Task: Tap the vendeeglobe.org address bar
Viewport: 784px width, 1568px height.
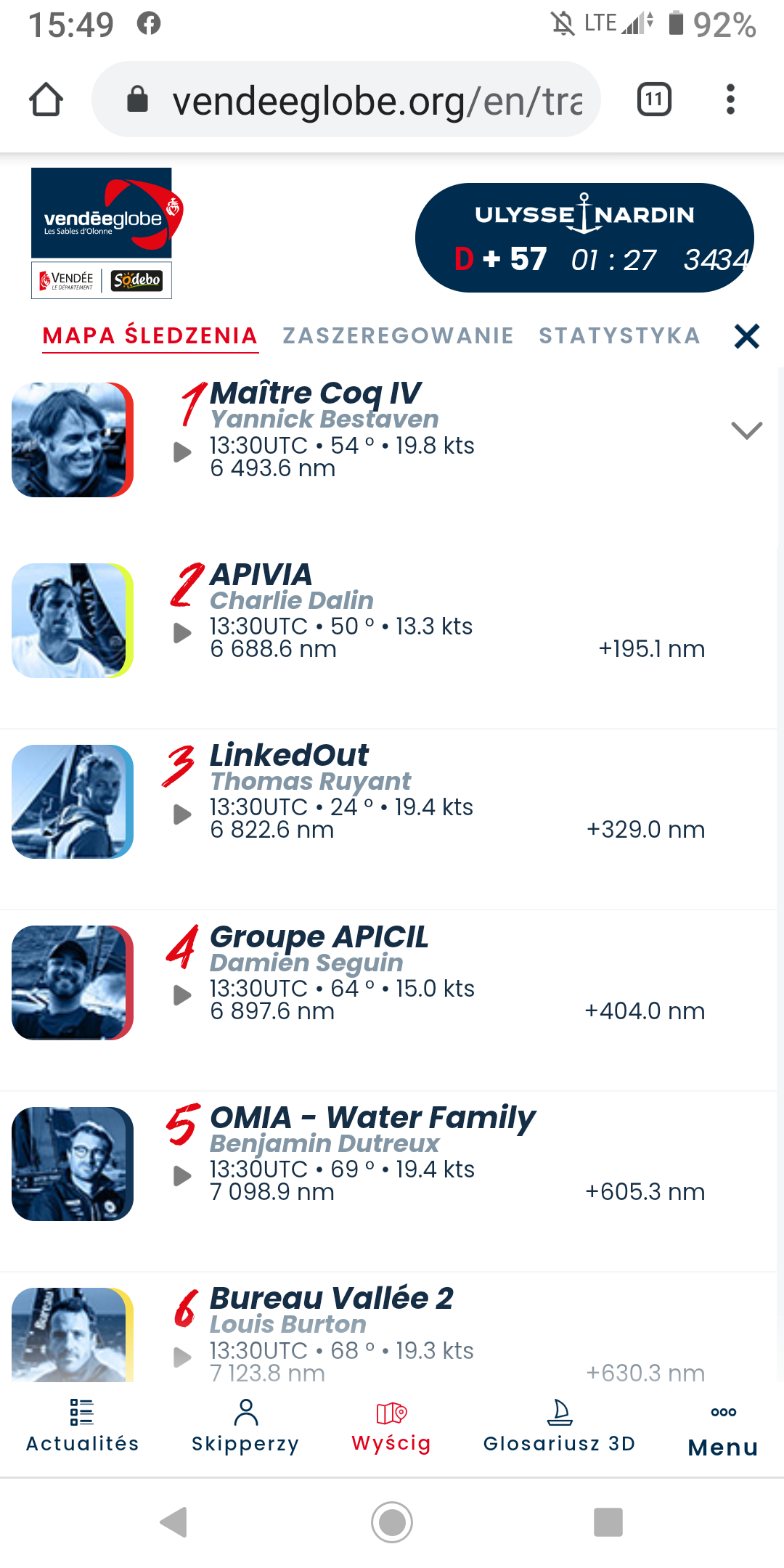Action: [346, 99]
